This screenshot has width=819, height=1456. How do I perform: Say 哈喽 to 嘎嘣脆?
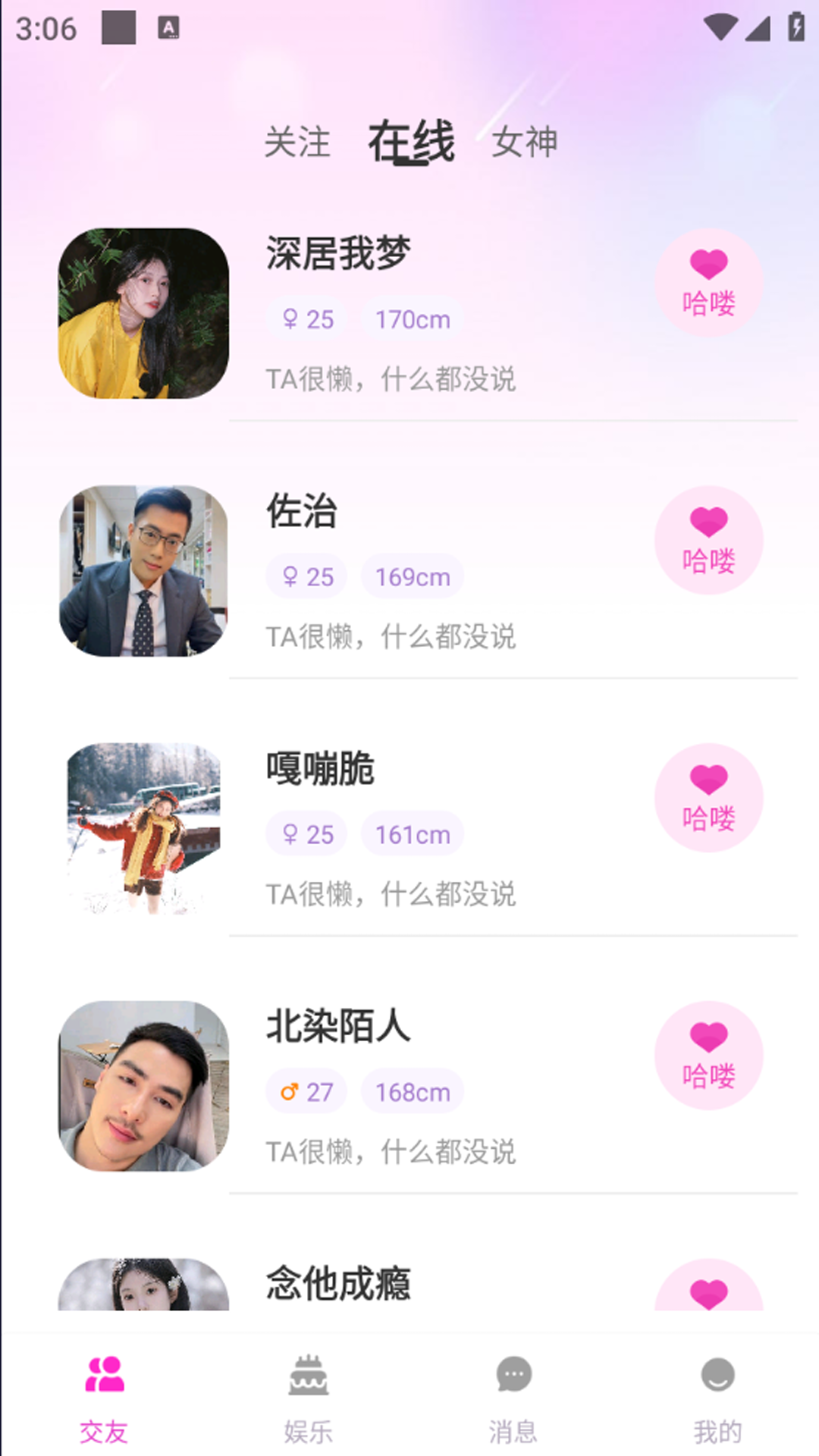click(709, 798)
